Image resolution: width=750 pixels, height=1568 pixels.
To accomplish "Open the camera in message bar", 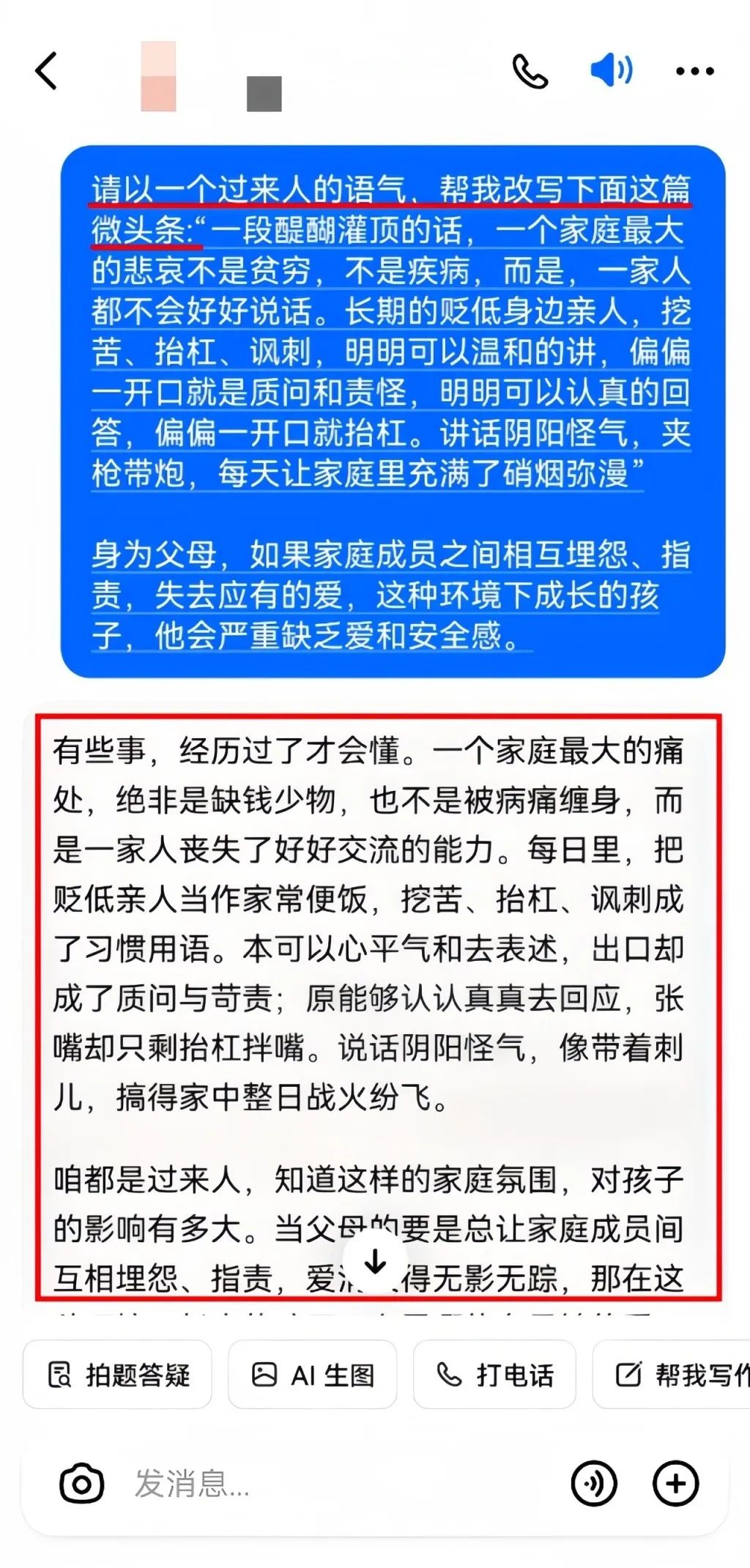I will (x=81, y=1485).
